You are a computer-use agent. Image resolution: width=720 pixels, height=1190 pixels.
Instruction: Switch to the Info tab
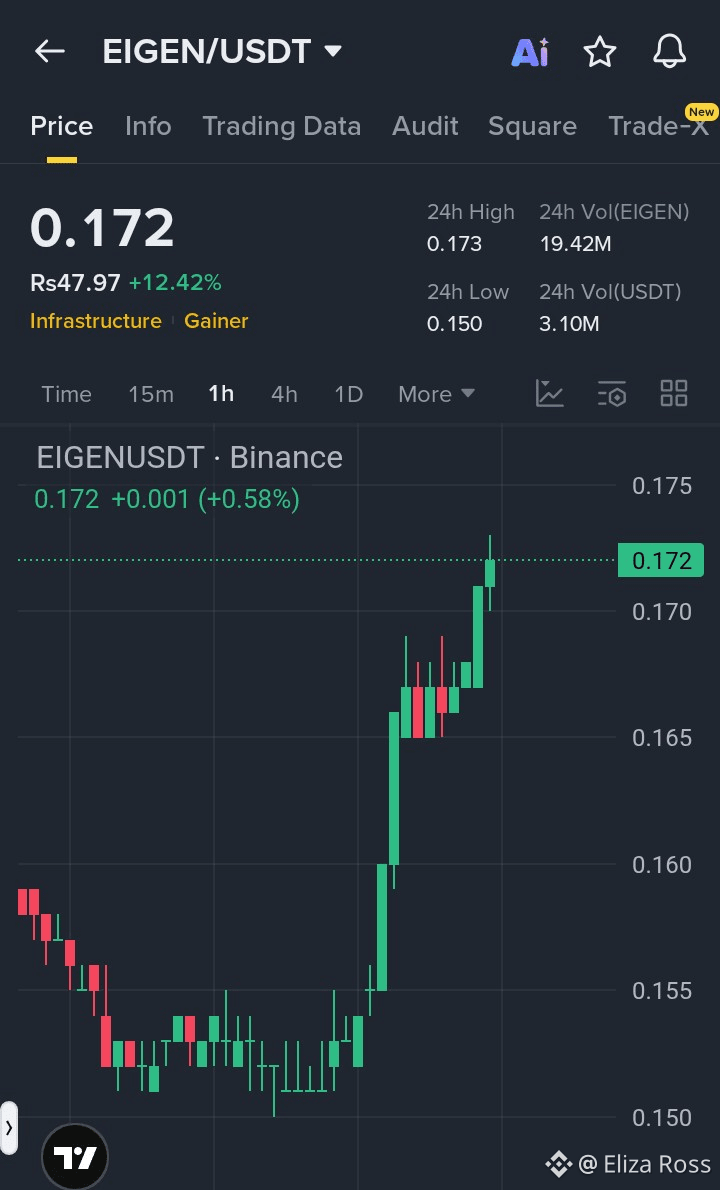coord(148,126)
